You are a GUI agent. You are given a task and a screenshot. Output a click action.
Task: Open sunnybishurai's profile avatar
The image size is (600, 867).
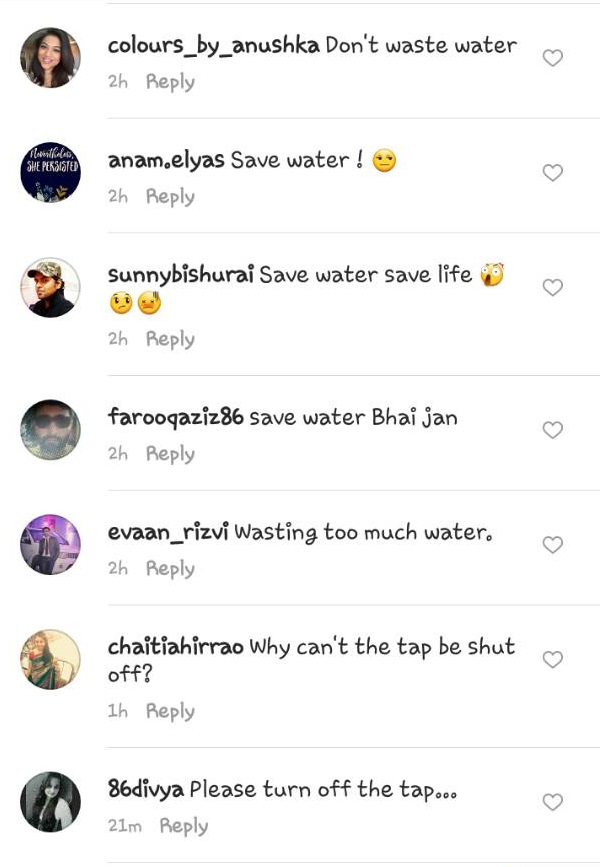[x=50, y=287]
